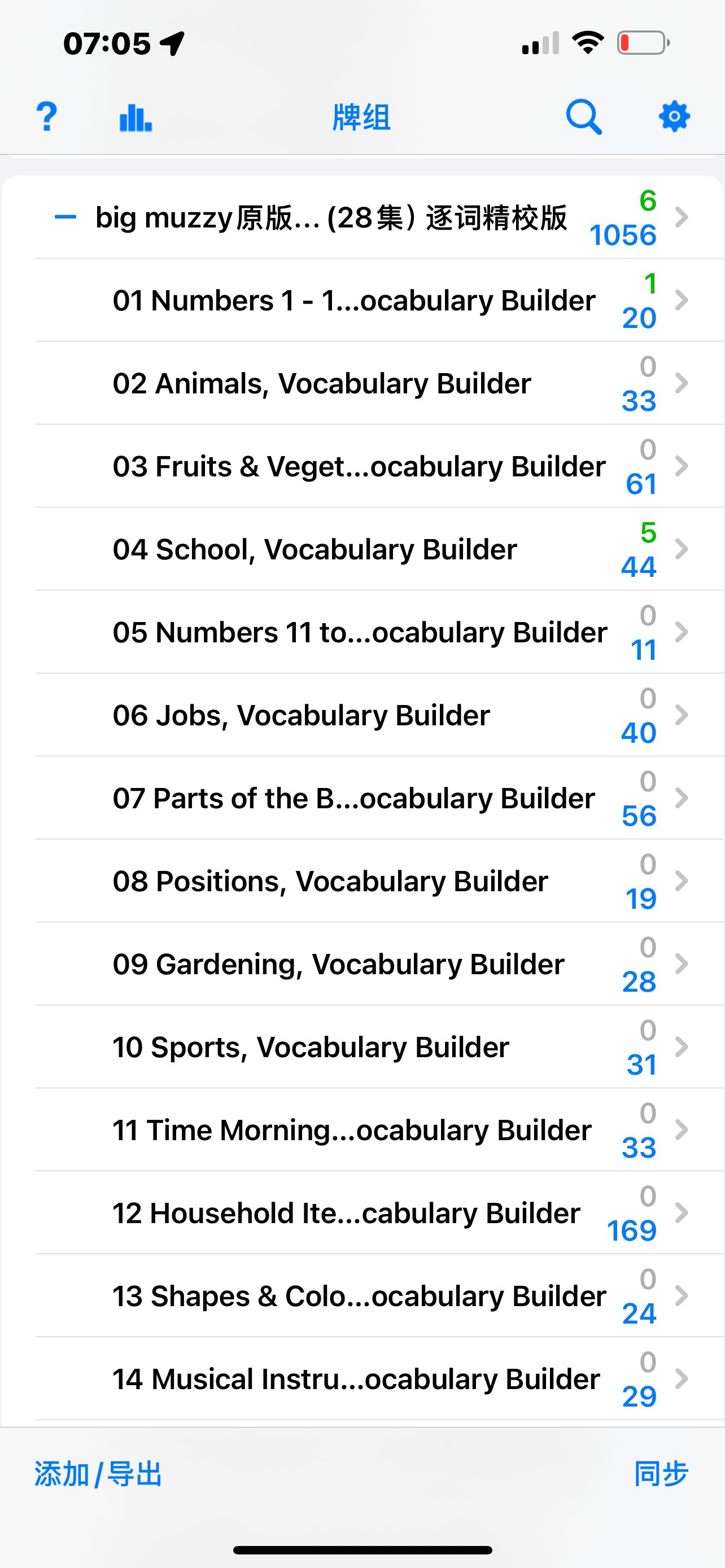Open 08 Positions, Vocabulary Builder deck
This screenshot has height=1568, width=725.
(x=379, y=881)
